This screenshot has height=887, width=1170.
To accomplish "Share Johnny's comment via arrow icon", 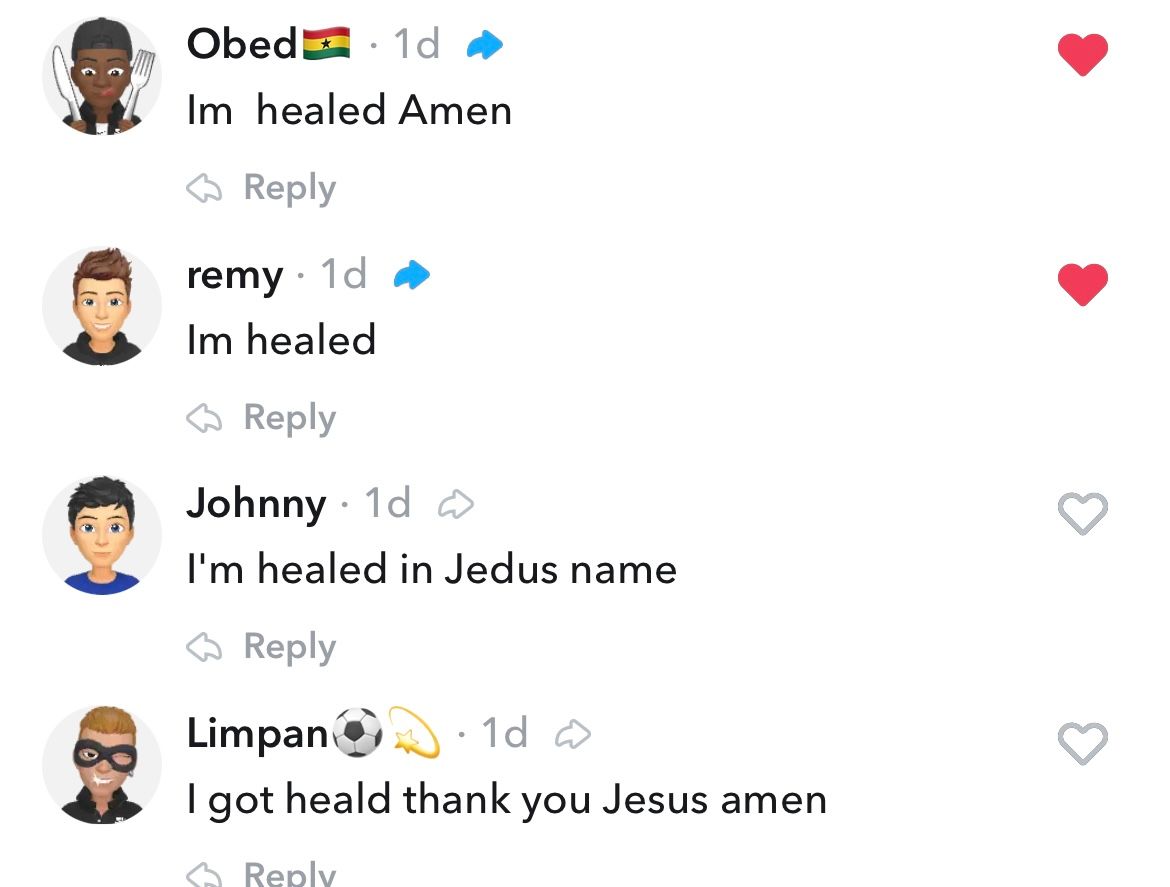I will [455, 504].
